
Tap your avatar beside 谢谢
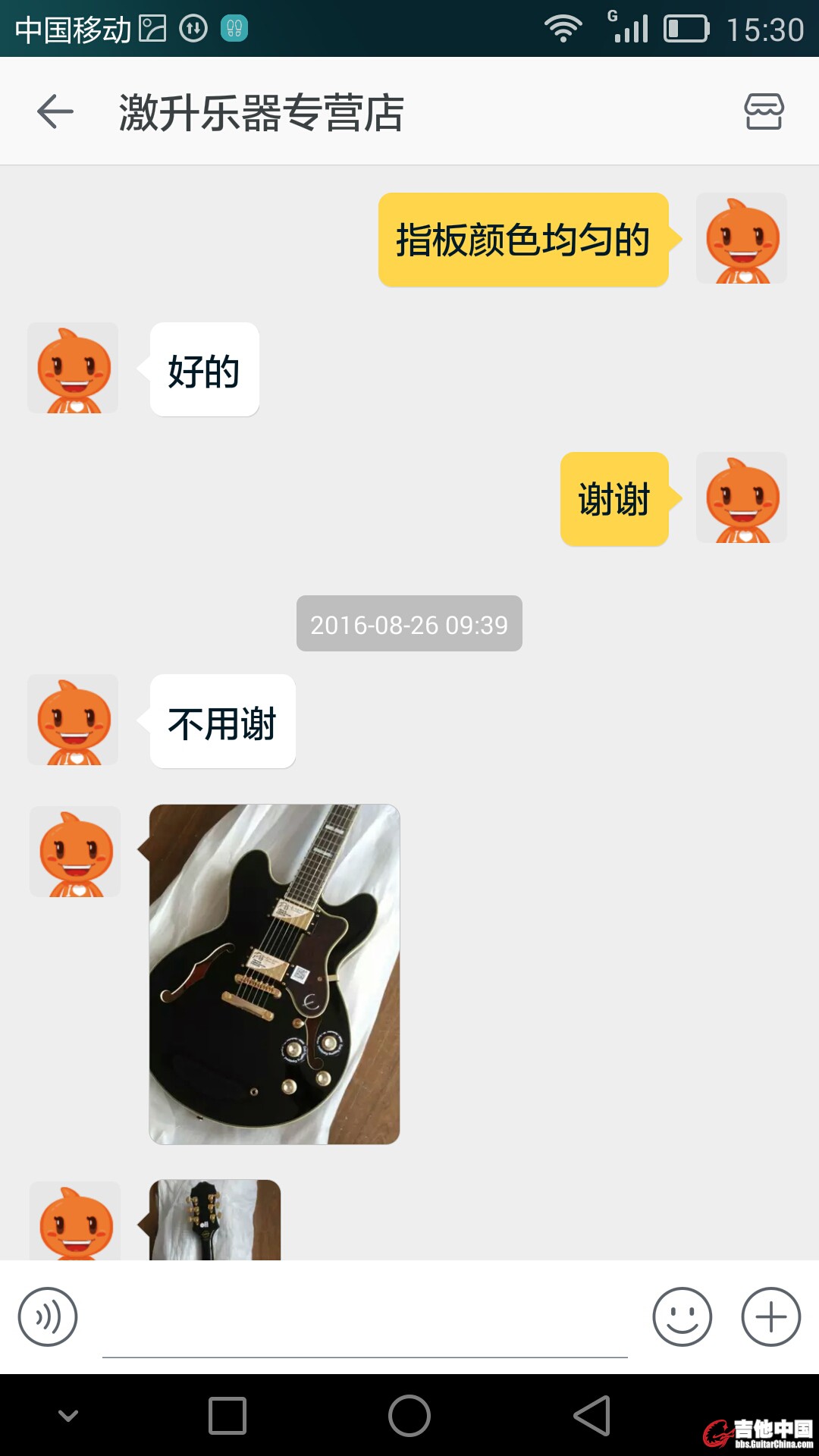pos(742,498)
